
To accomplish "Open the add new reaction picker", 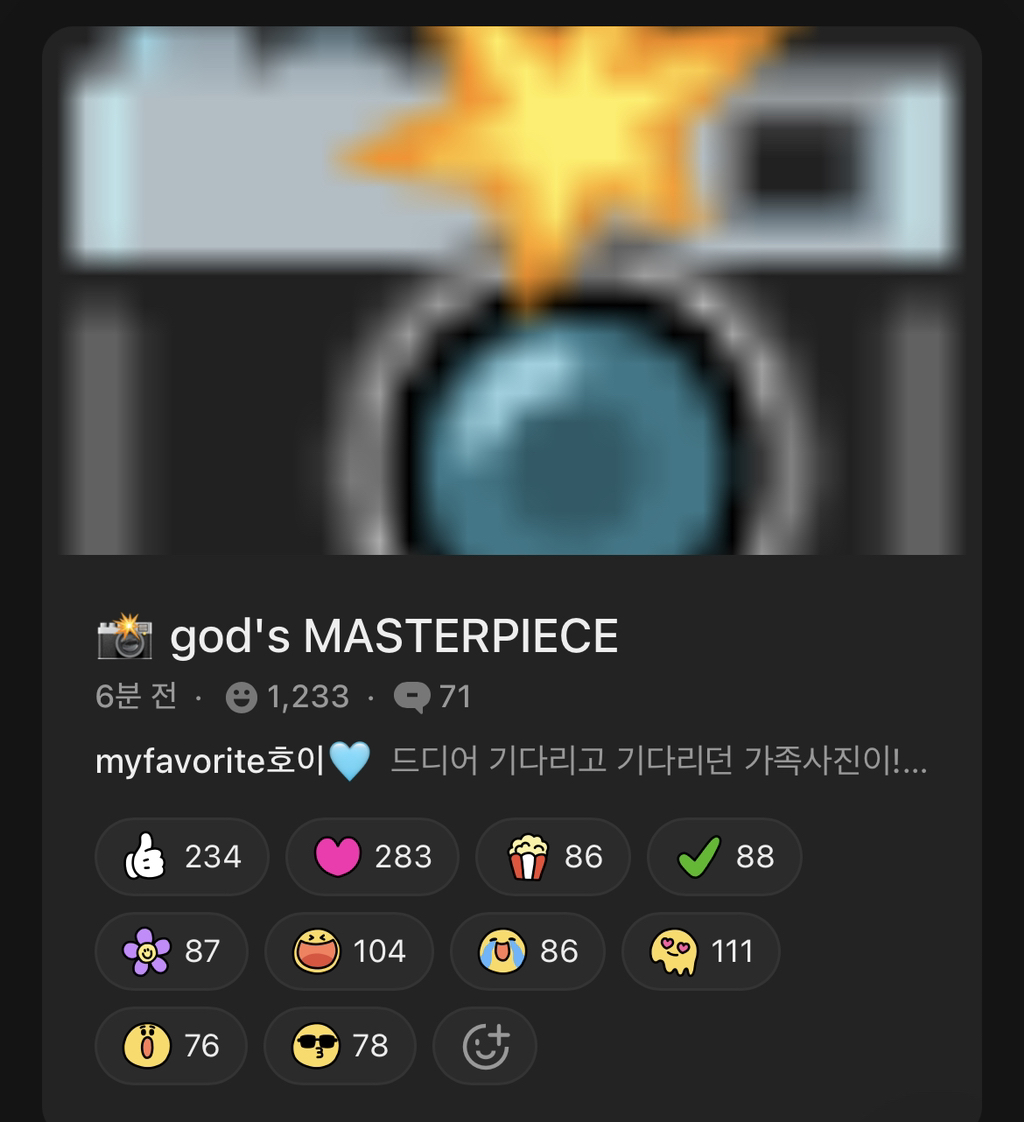I will 484,1045.
